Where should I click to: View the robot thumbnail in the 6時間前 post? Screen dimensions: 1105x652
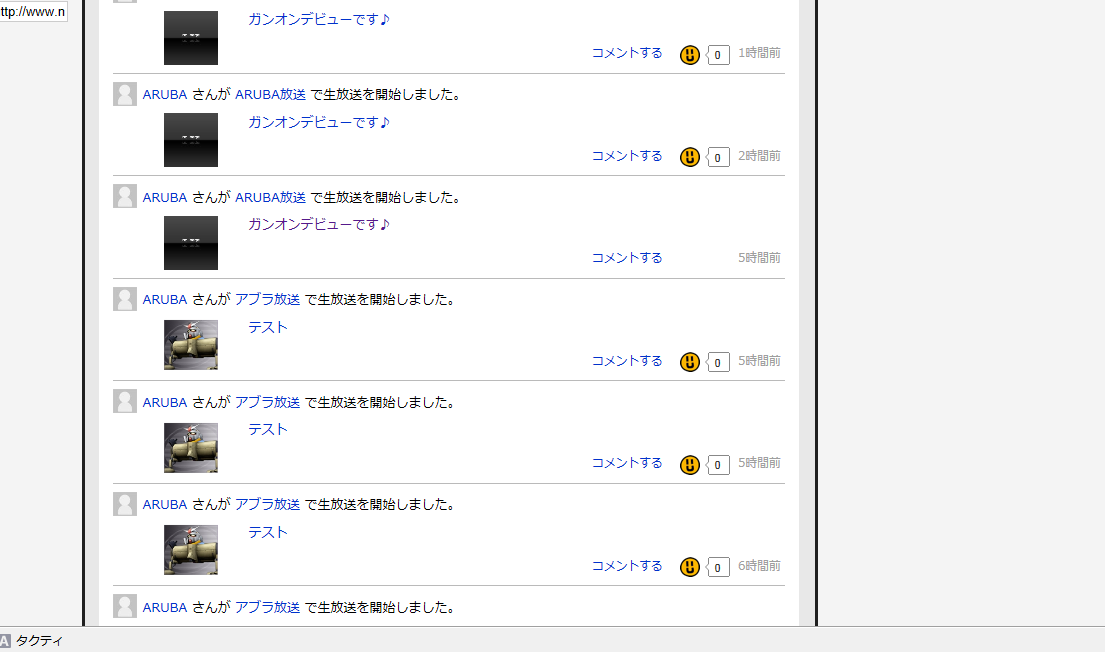191,550
